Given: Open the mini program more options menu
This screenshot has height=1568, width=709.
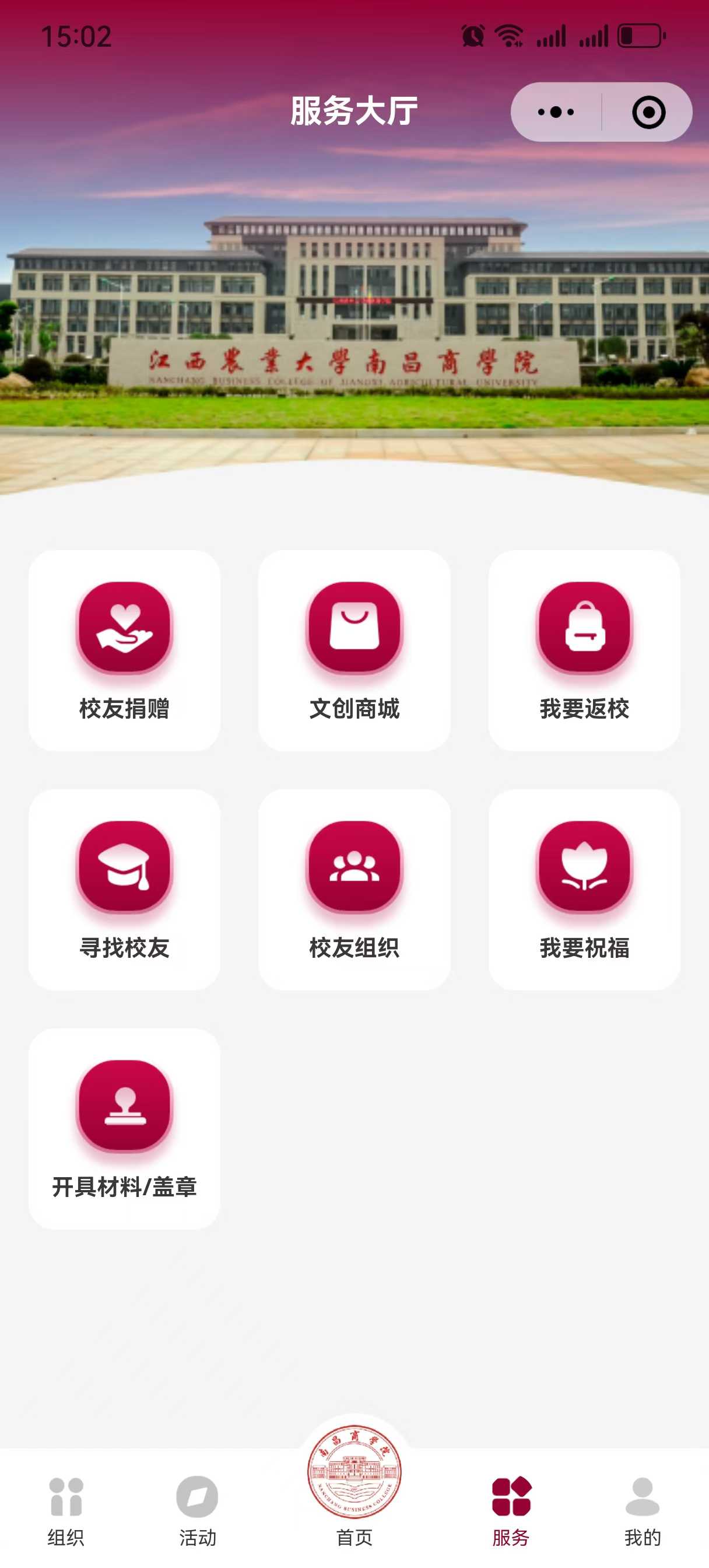Looking at the screenshot, I should click(x=556, y=112).
